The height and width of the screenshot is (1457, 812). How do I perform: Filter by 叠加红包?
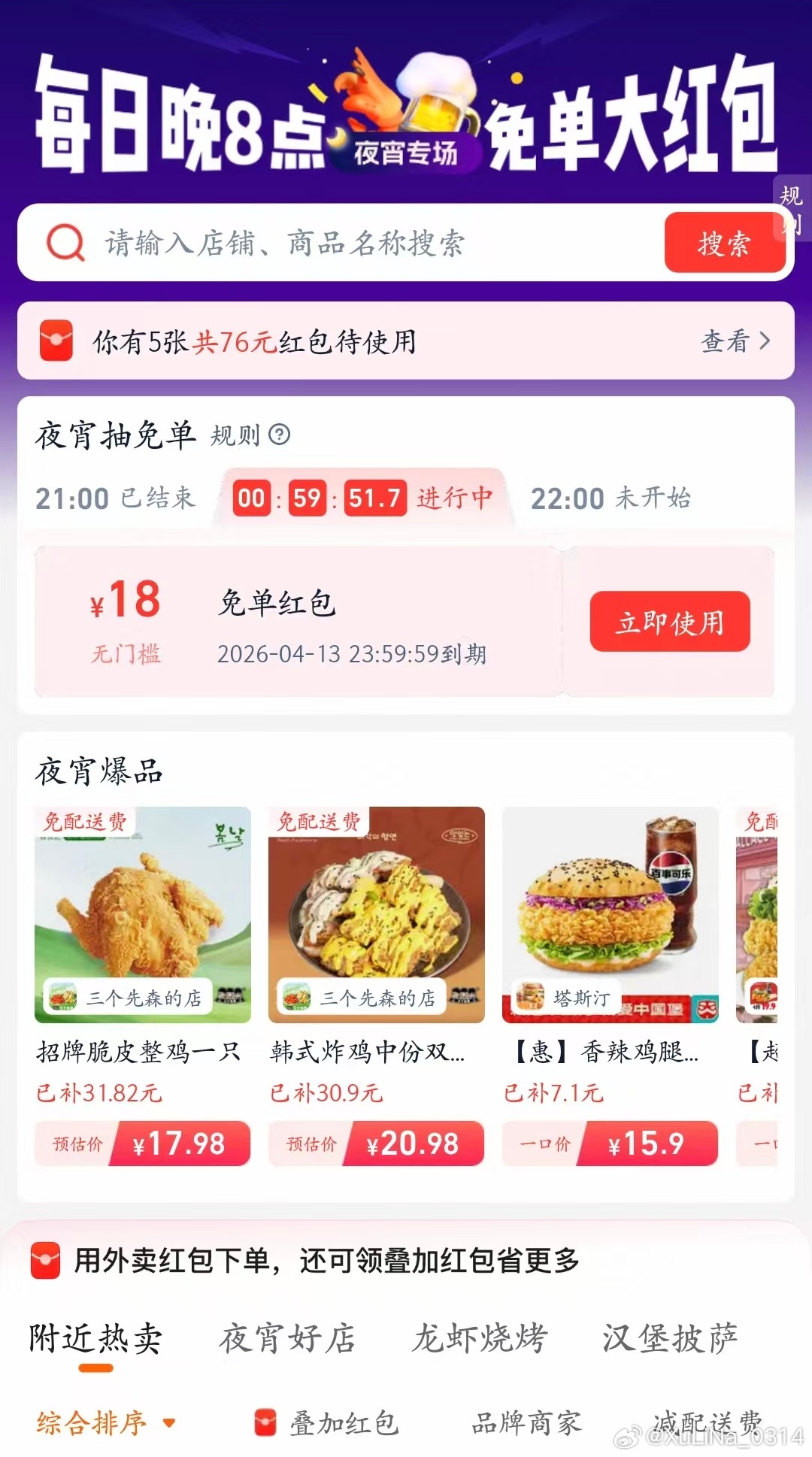327,1423
